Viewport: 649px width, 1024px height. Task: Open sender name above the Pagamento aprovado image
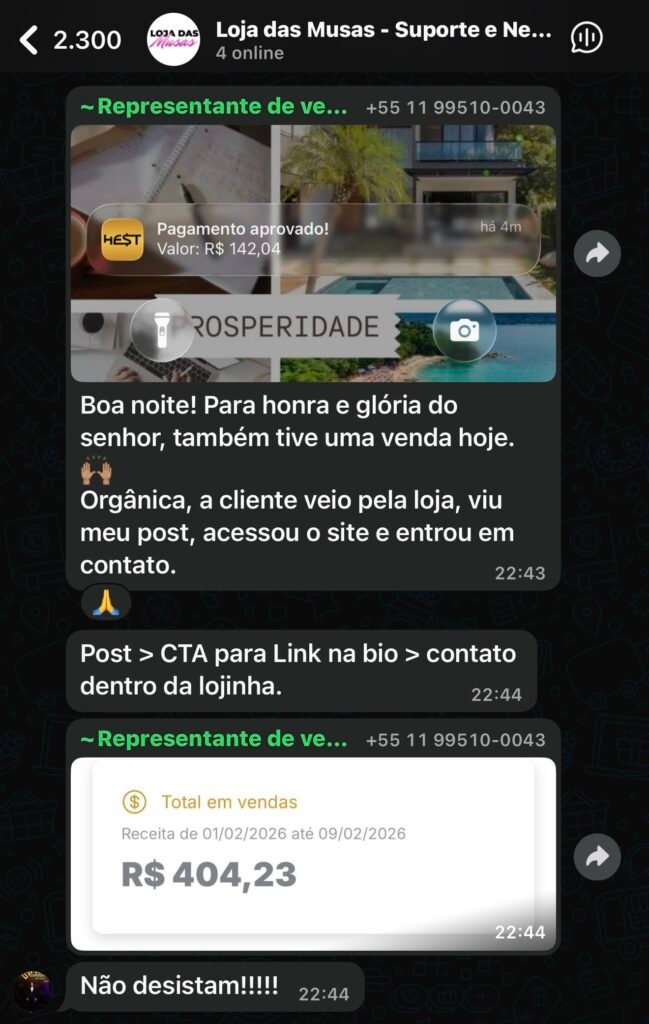[x=212, y=107]
